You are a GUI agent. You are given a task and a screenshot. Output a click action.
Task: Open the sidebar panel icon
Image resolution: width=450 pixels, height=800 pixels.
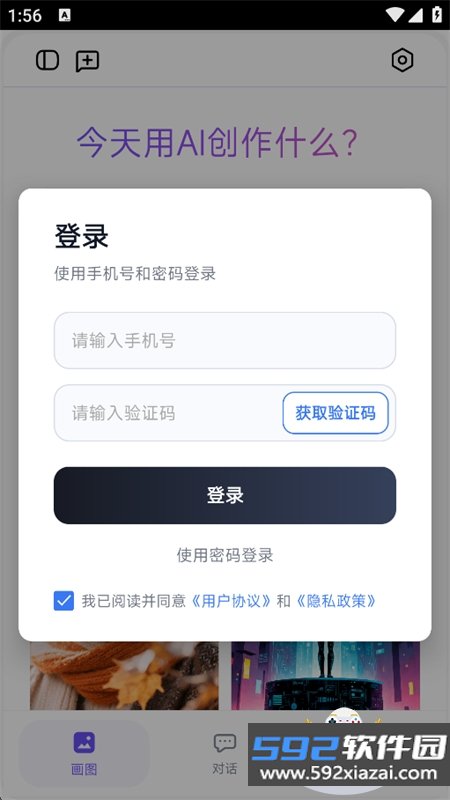pyautogui.click(x=47, y=60)
